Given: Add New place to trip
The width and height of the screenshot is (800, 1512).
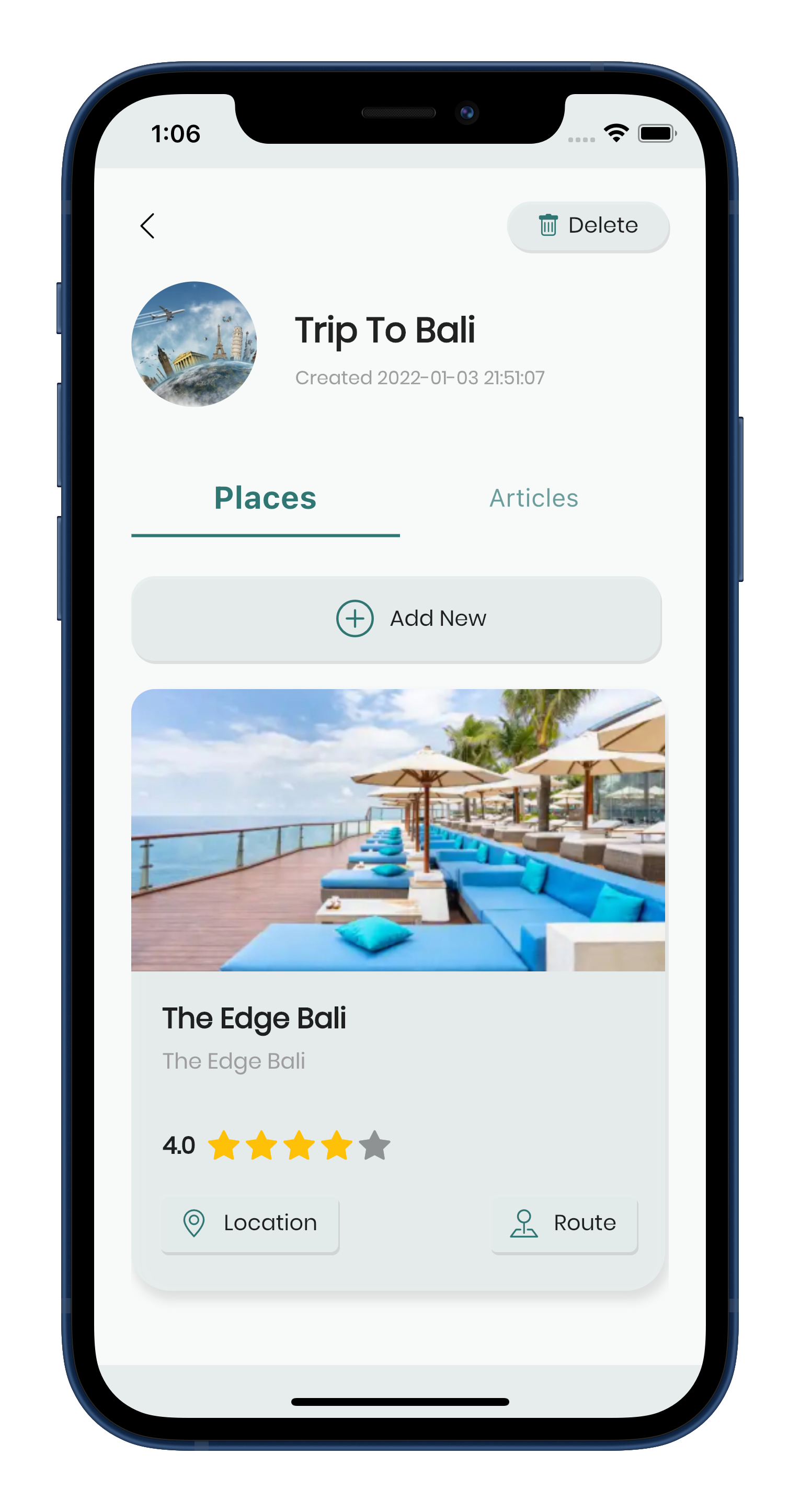Looking at the screenshot, I should click(397, 618).
